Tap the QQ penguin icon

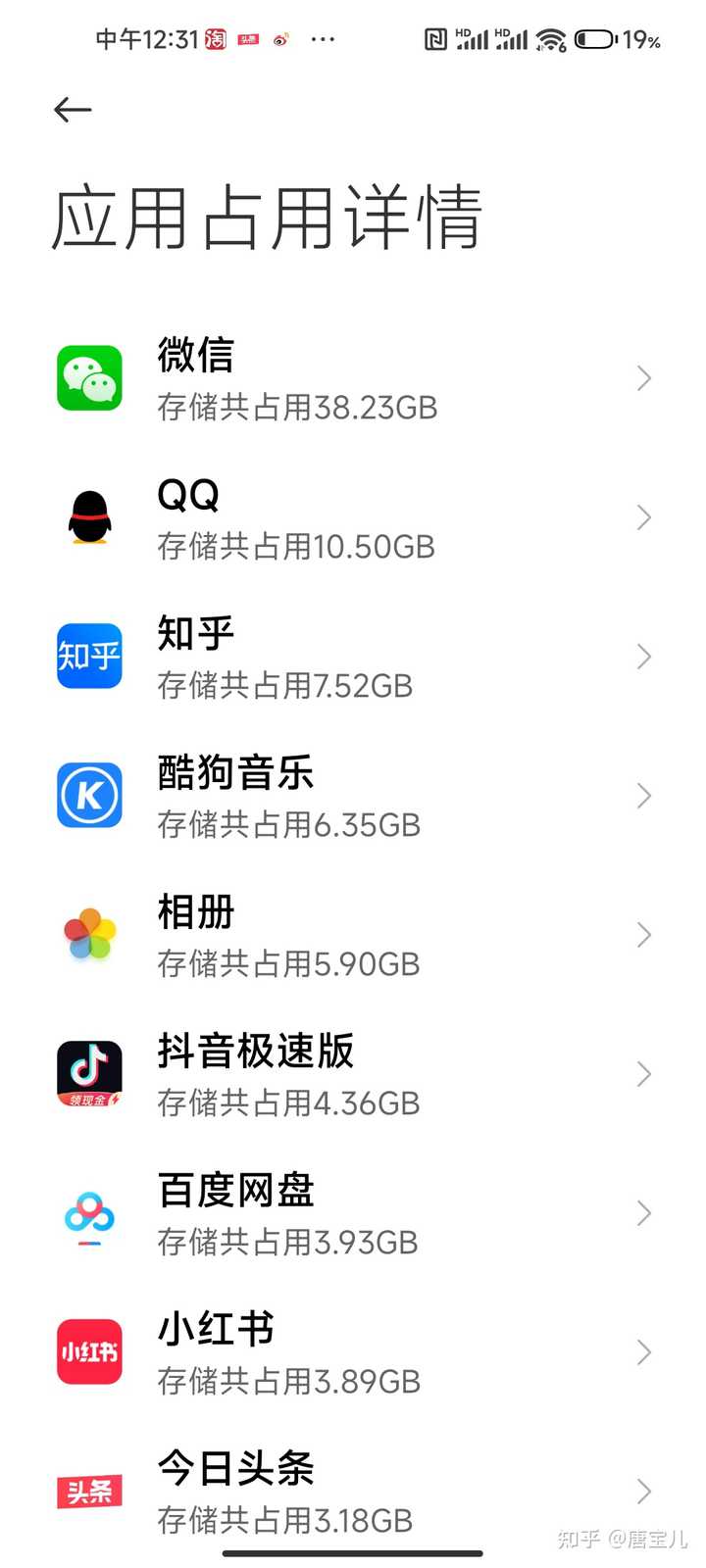89,517
